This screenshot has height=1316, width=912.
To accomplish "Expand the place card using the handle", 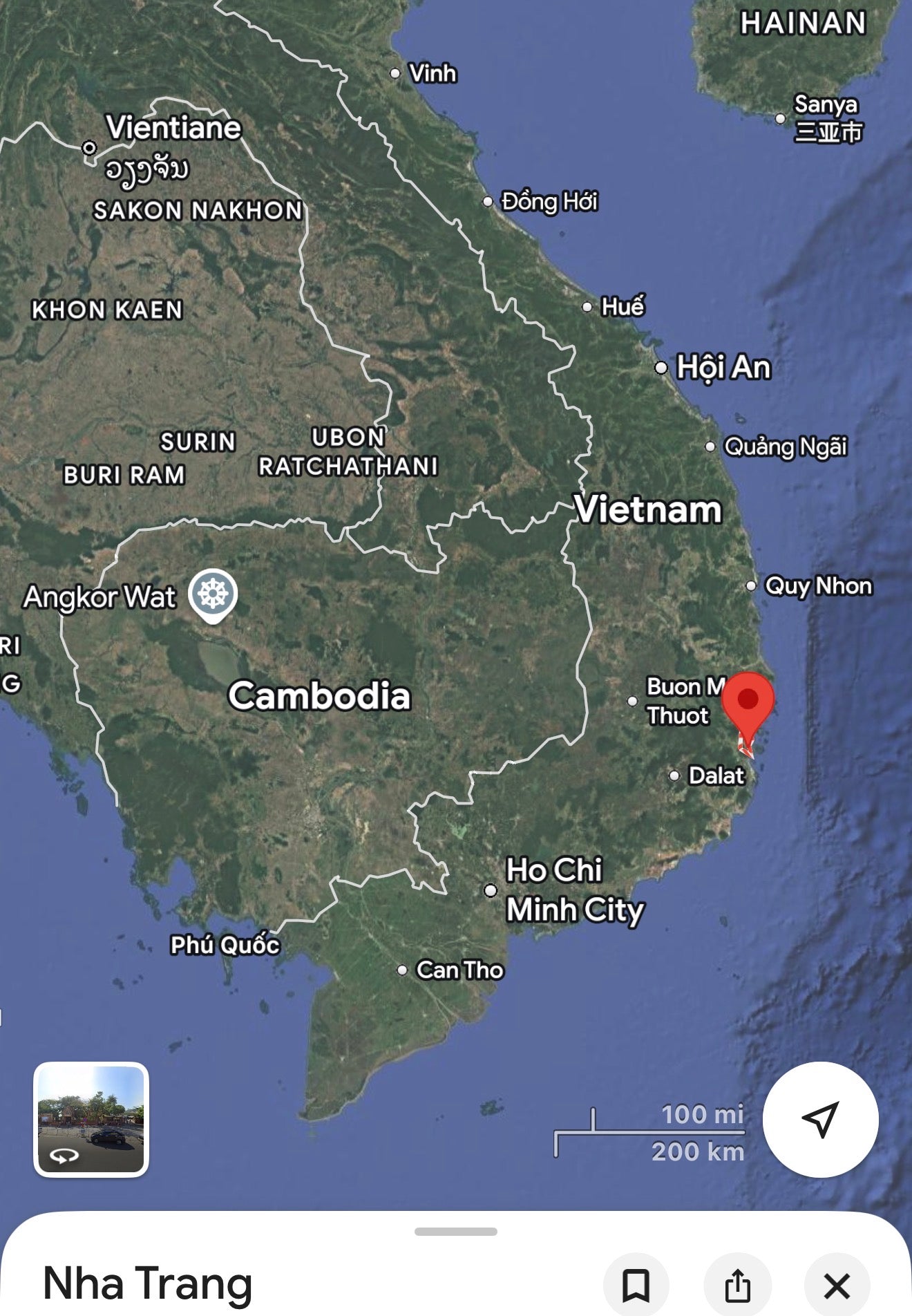I will click(x=456, y=1232).
